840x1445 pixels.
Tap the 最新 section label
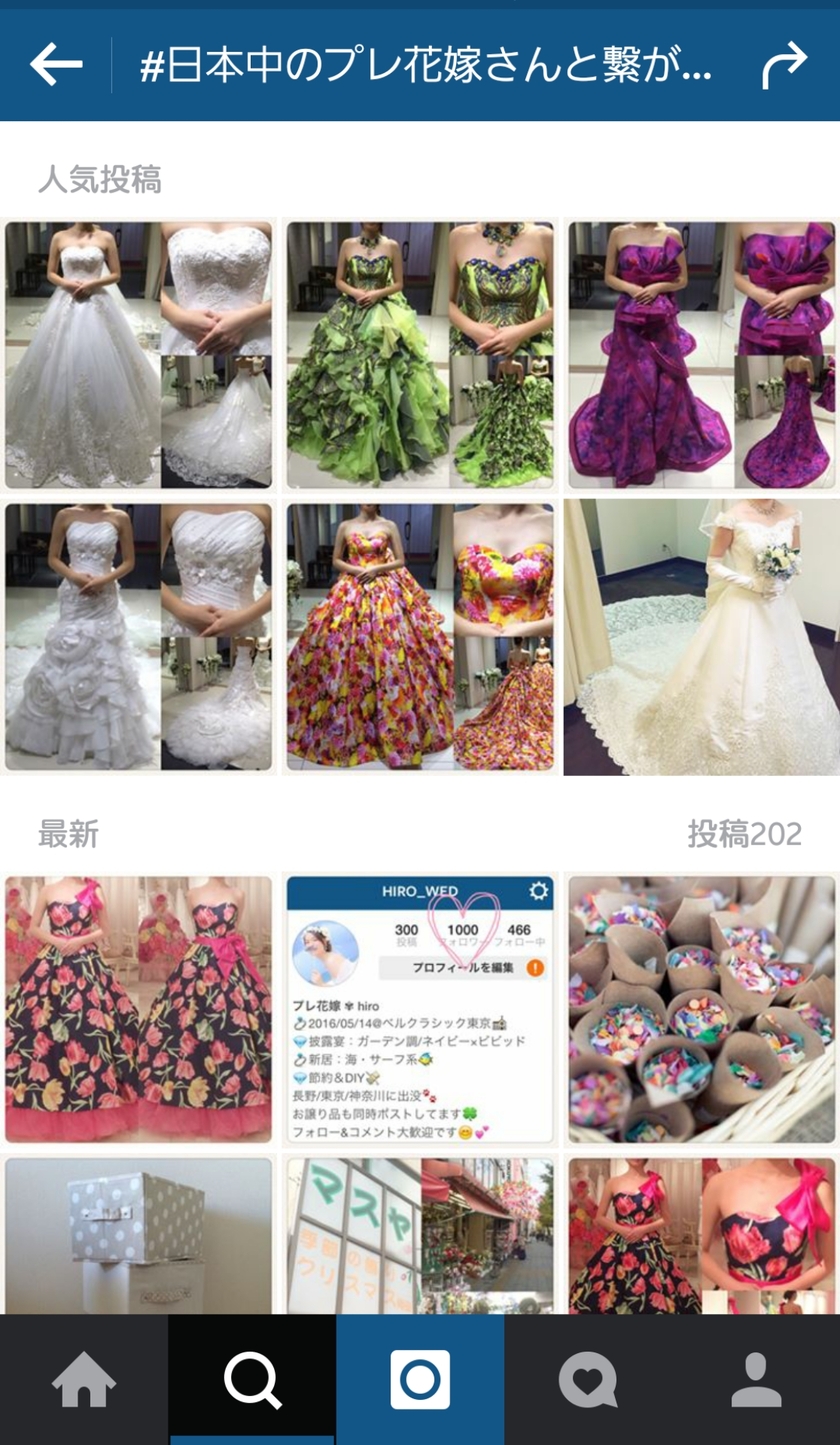tap(66, 838)
